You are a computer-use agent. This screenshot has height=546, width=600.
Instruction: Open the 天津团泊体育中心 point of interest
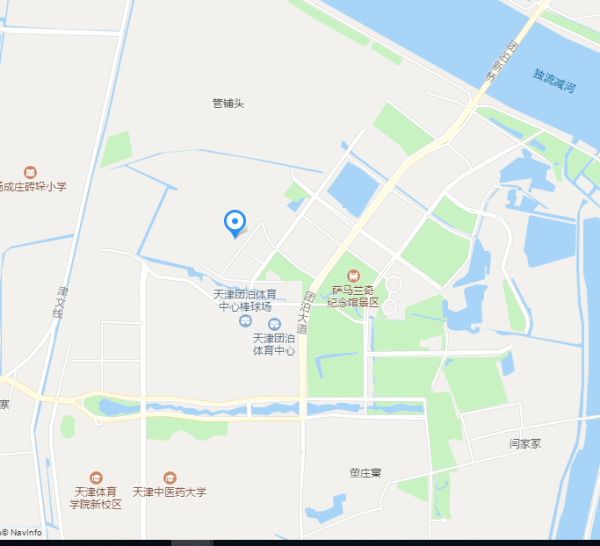click(274, 323)
